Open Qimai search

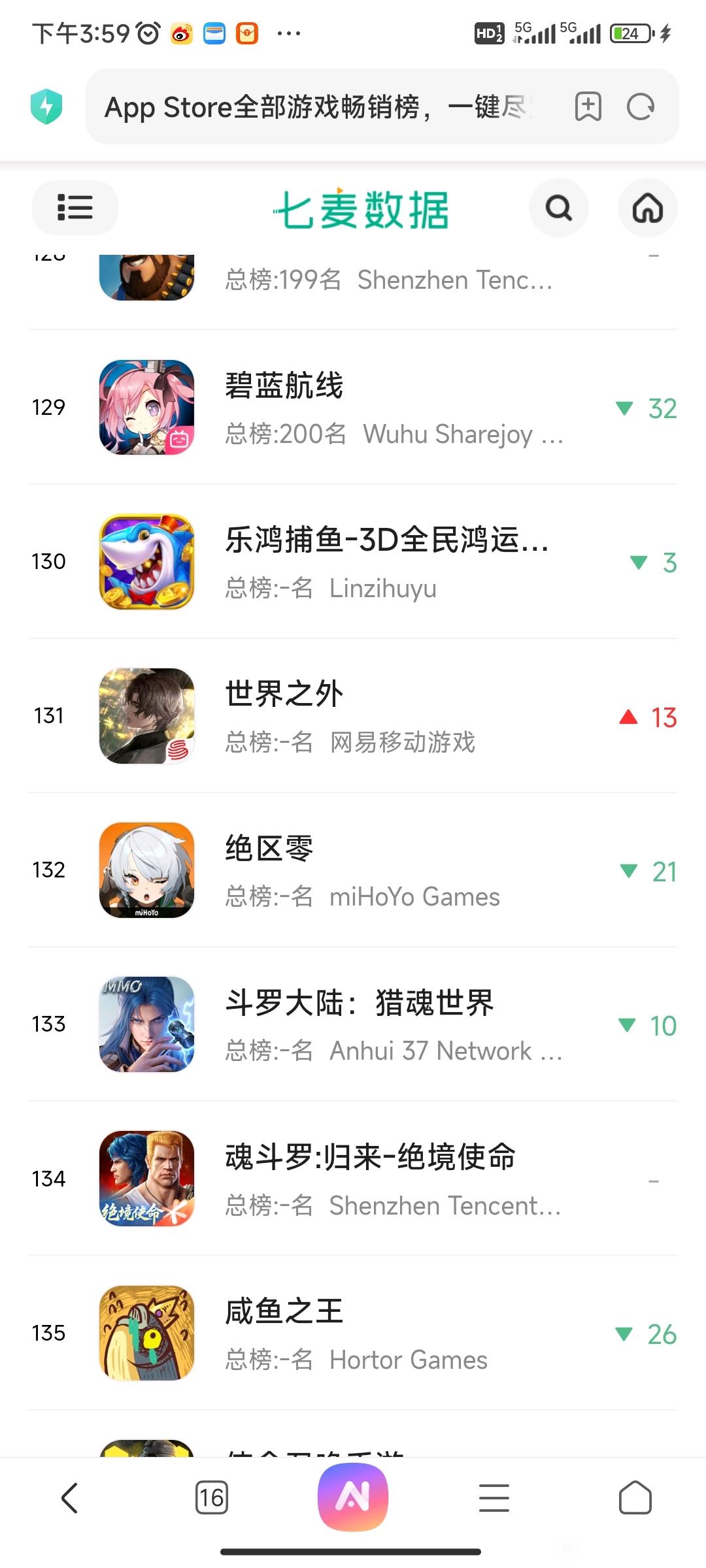(x=558, y=208)
